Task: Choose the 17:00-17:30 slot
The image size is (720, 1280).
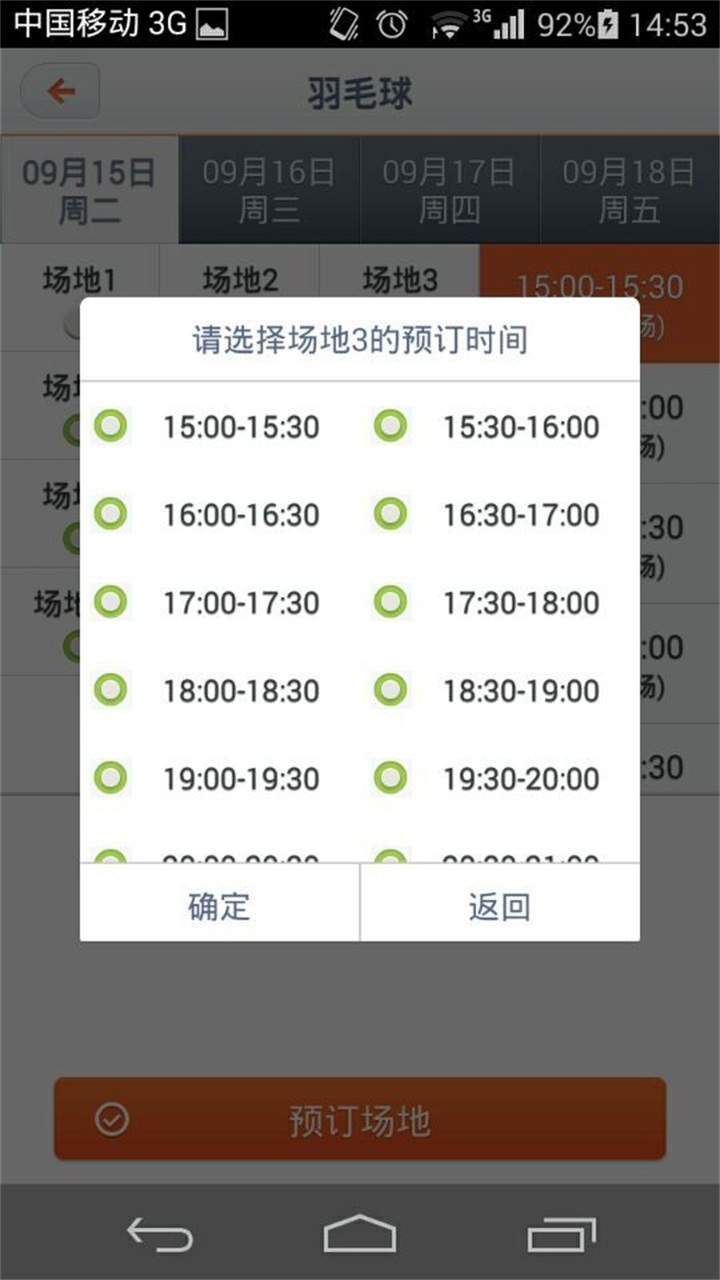Action: (111, 603)
